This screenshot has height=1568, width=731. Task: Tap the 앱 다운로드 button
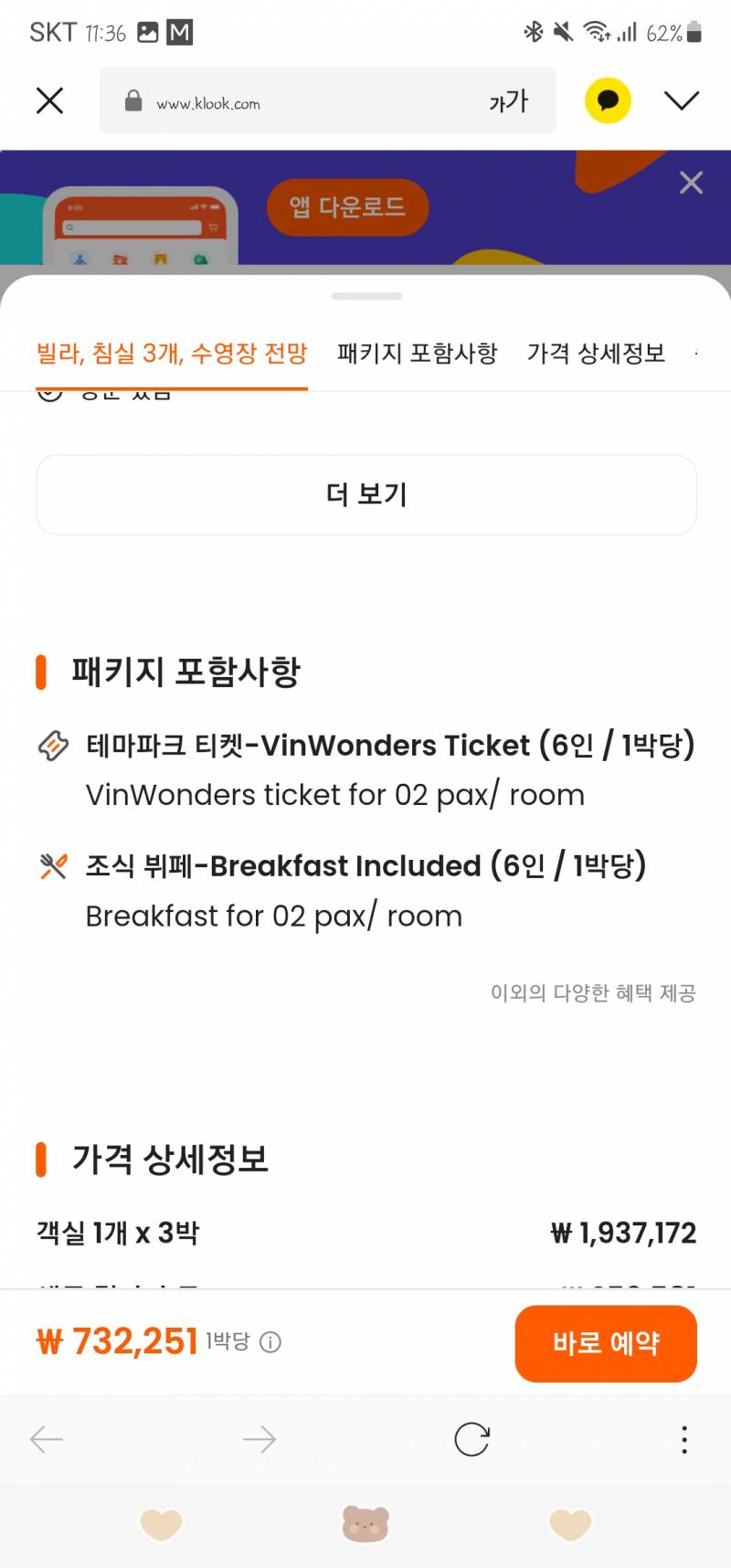[347, 207]
